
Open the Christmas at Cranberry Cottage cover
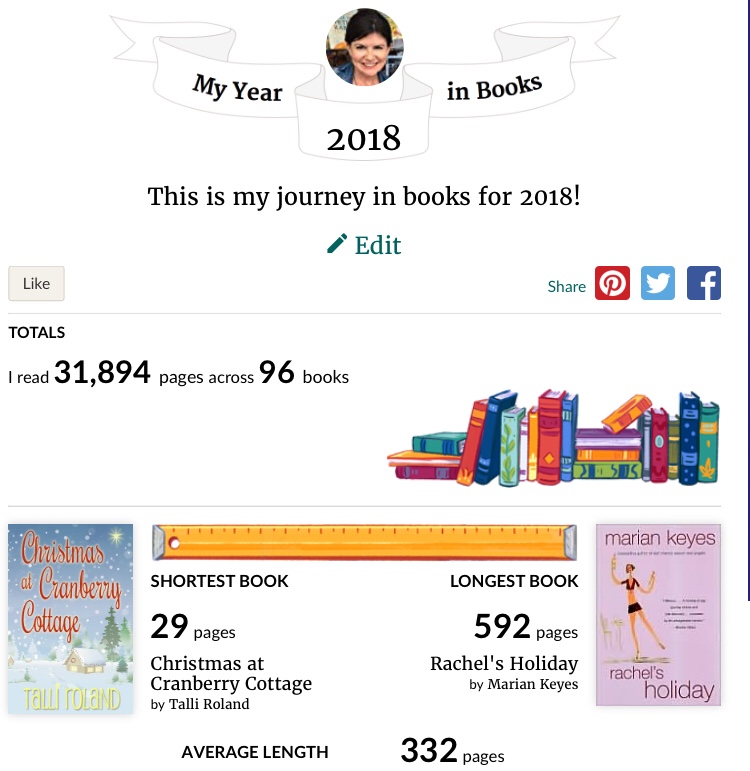70,618
